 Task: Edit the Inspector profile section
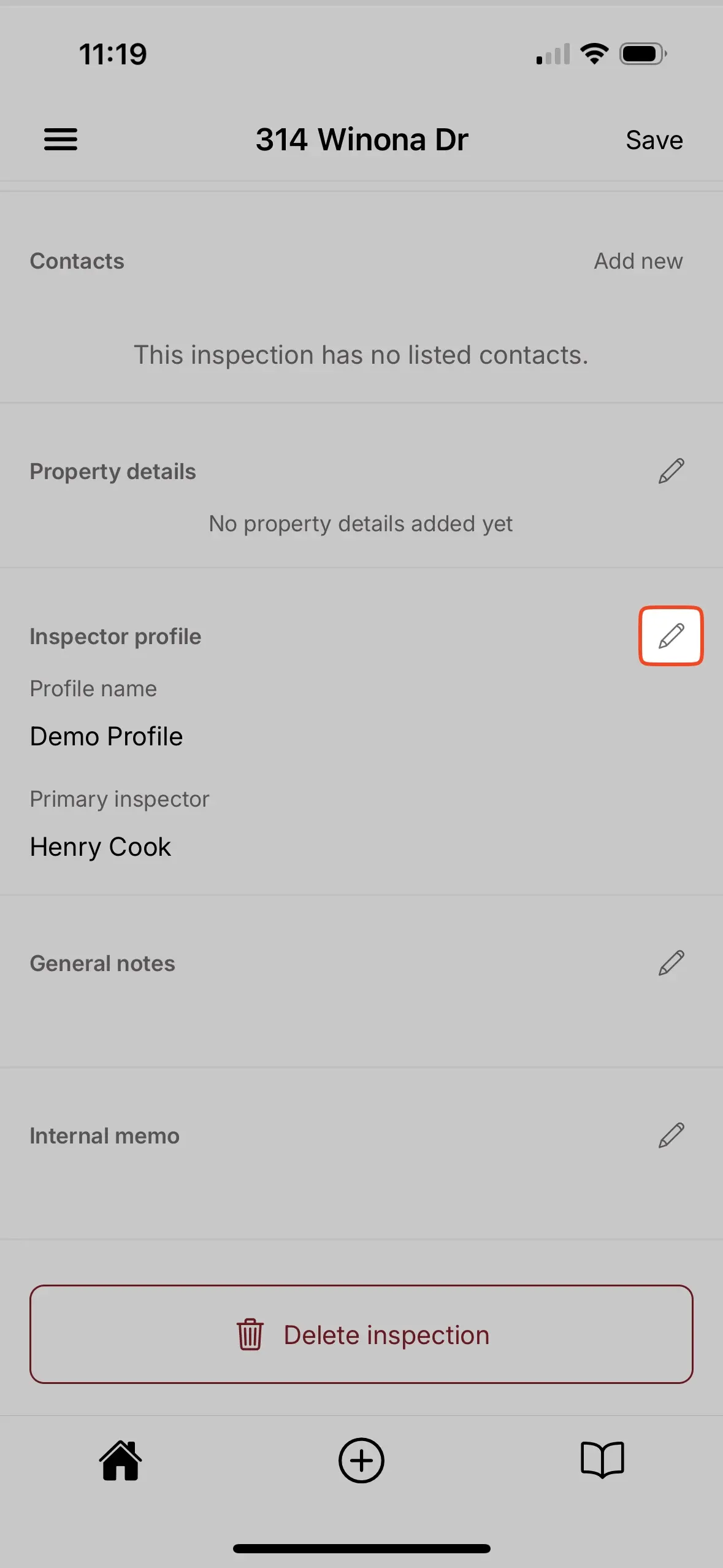tap(671, 636)
